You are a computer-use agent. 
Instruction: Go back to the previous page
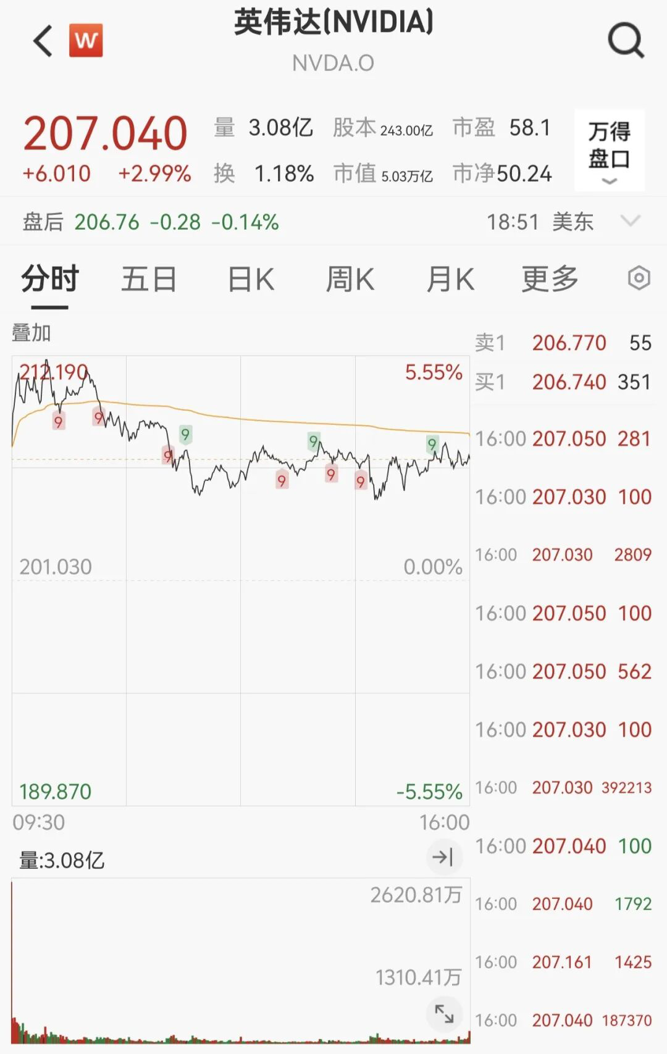pyautogui.click(x=42, y=41)
